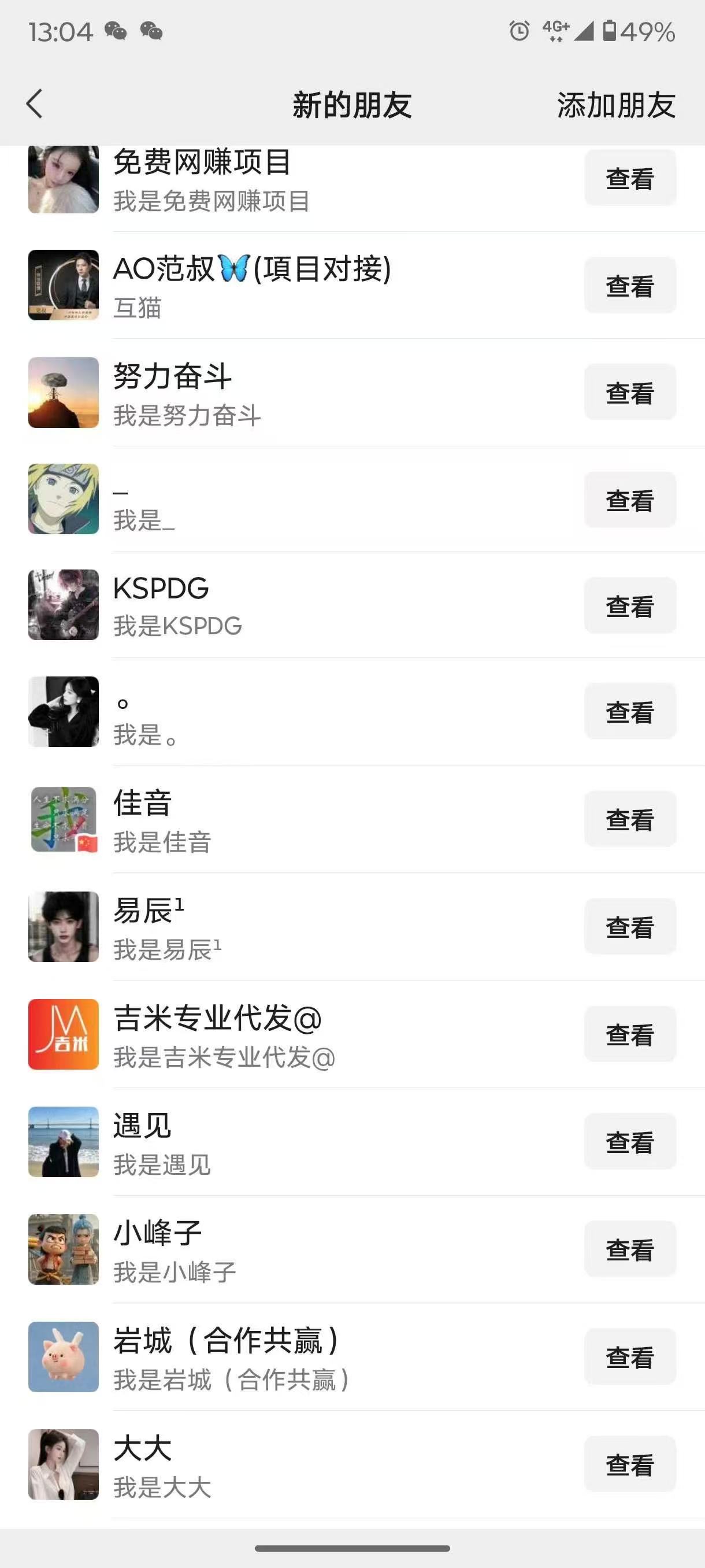Check the request from KSPDG
The image size is (705, 1568).
(x=629, y=606)
